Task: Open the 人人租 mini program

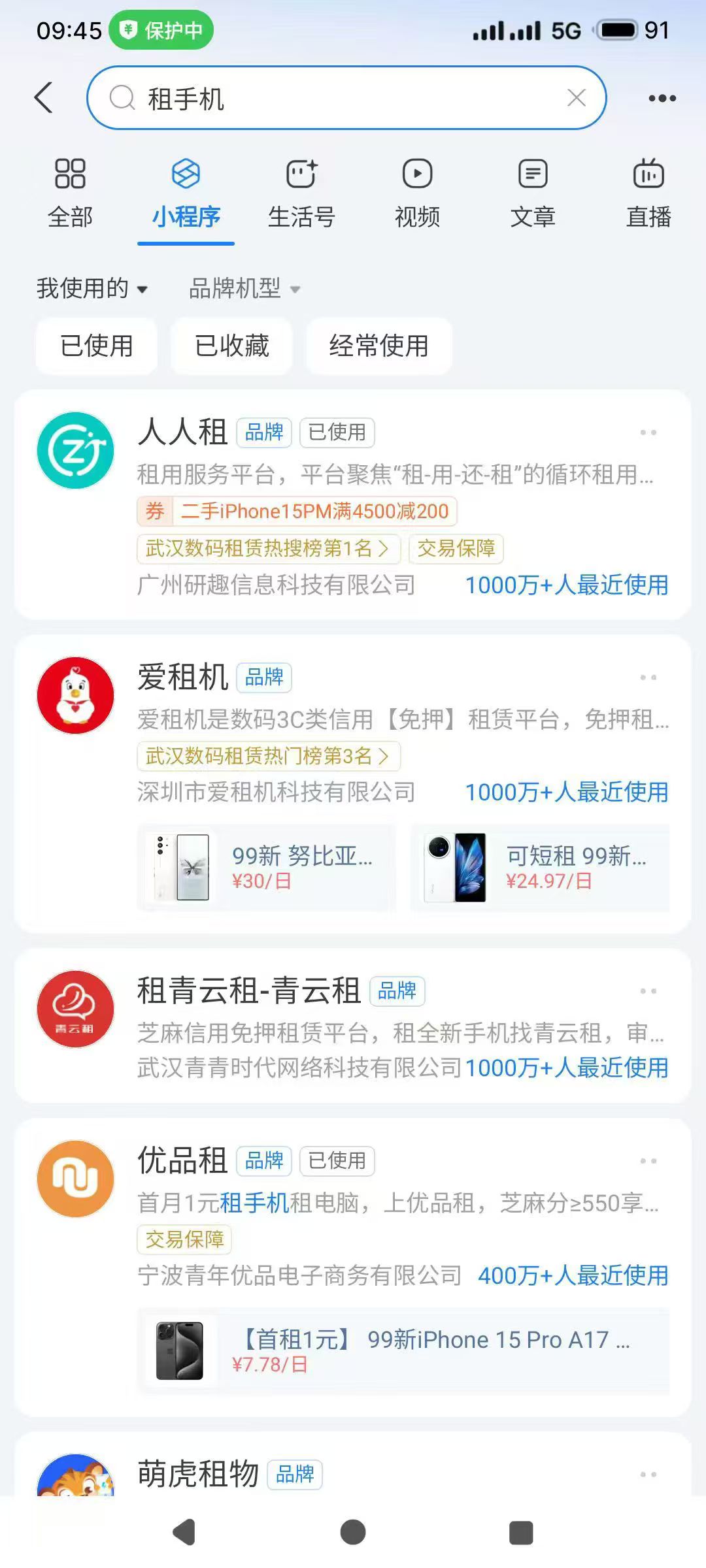Action: 183,433
